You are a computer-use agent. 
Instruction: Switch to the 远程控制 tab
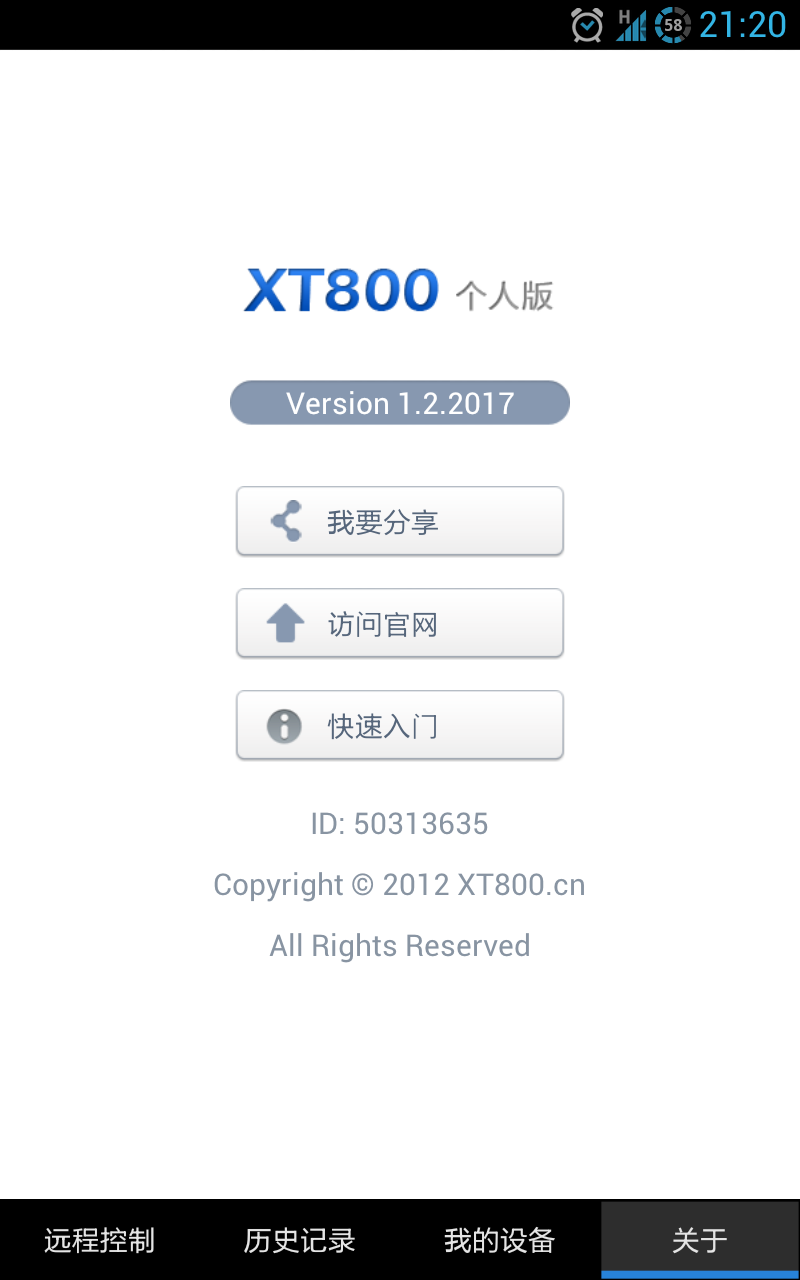(x=100, y=1240)
